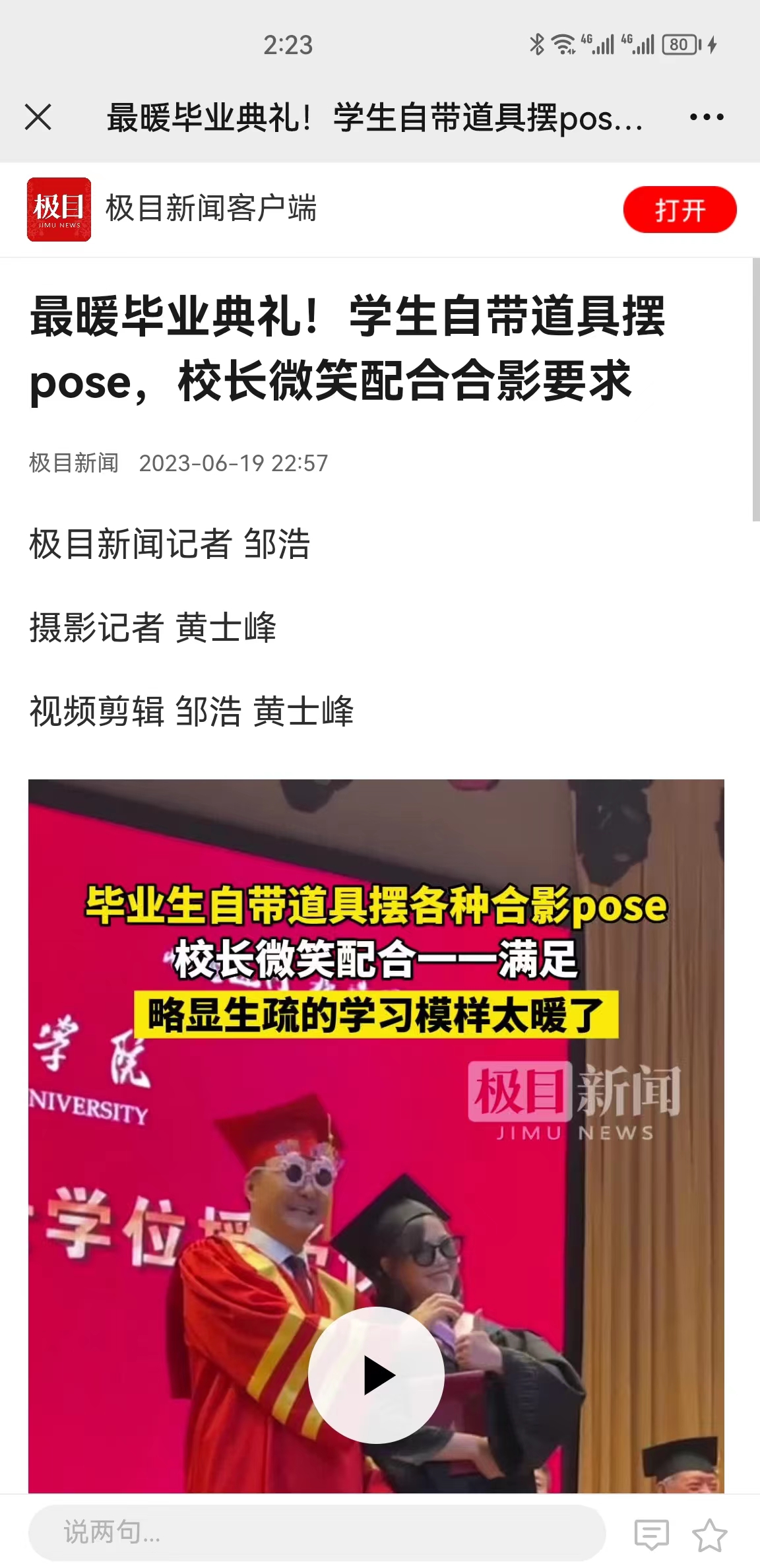Open the comments icon
Viewport: 760px width, 1568px height.
(x=651, y=1534)
